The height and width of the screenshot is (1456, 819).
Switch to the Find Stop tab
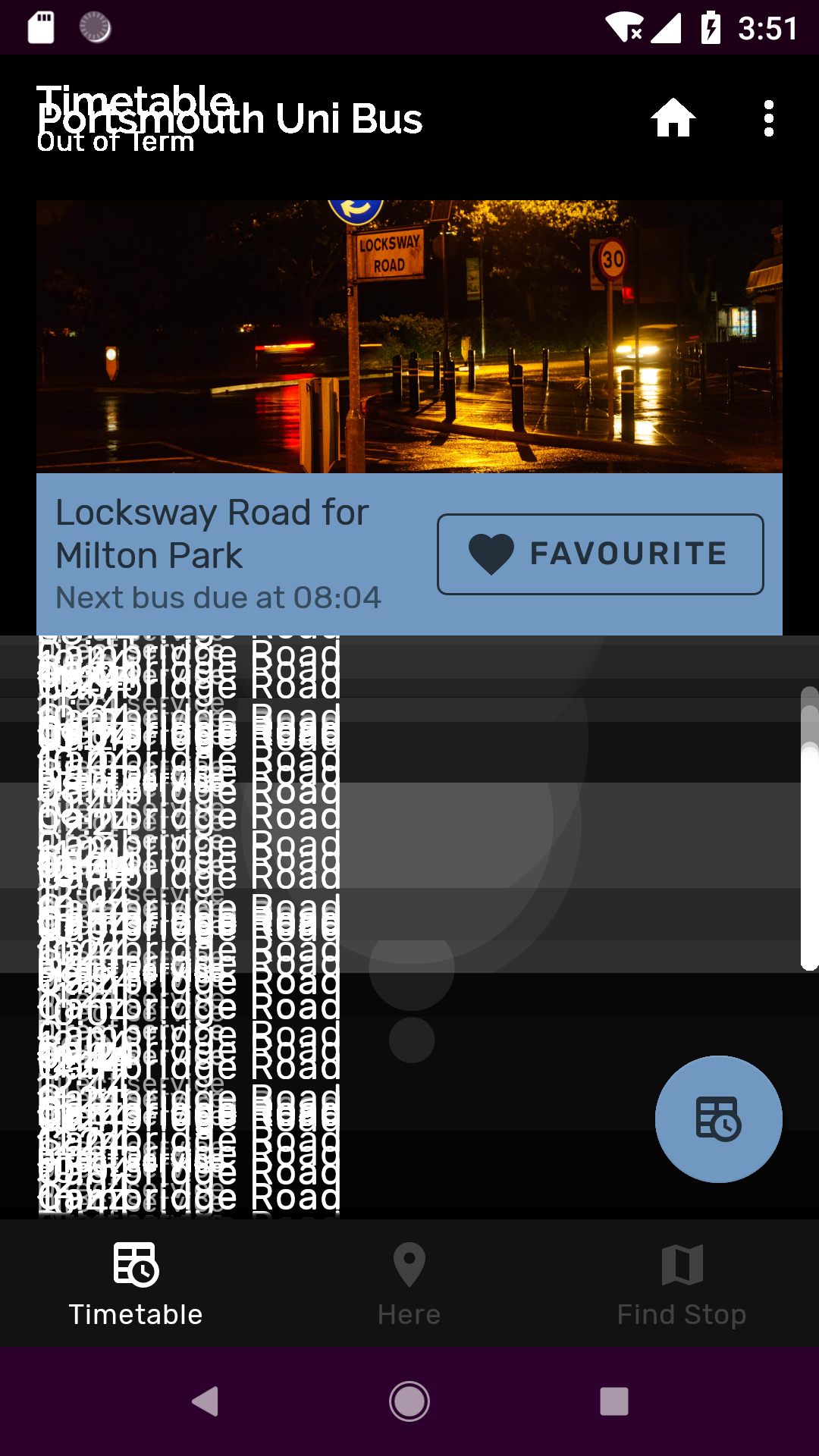pyautogui.click(x=682, y=1285)
